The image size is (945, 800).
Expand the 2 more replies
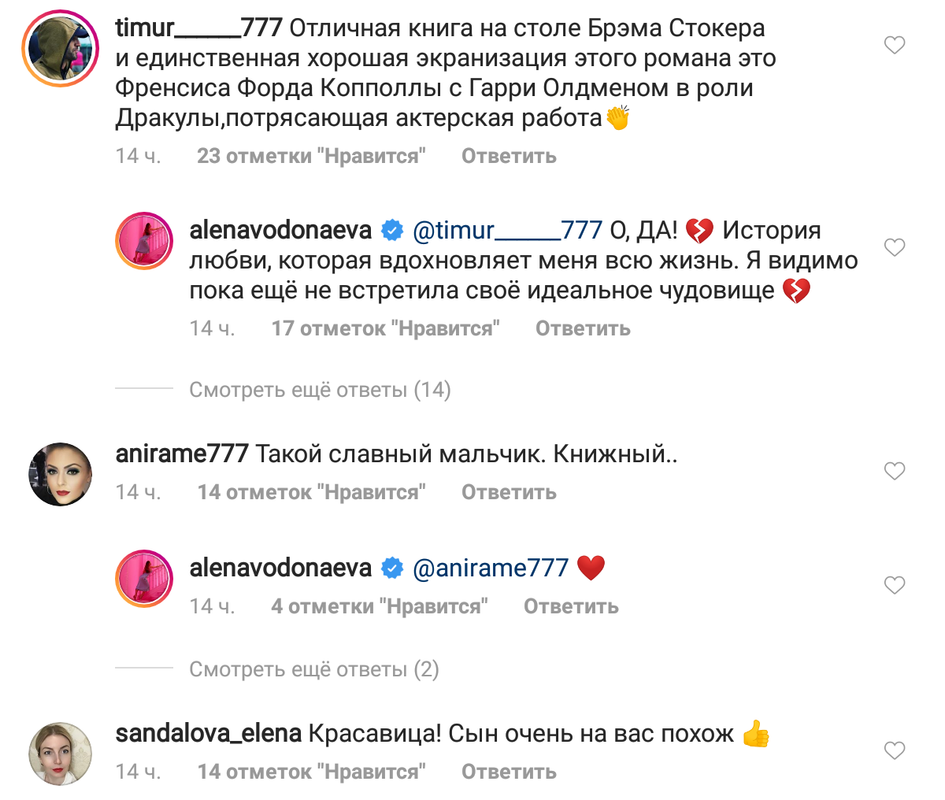pos(314,669)
